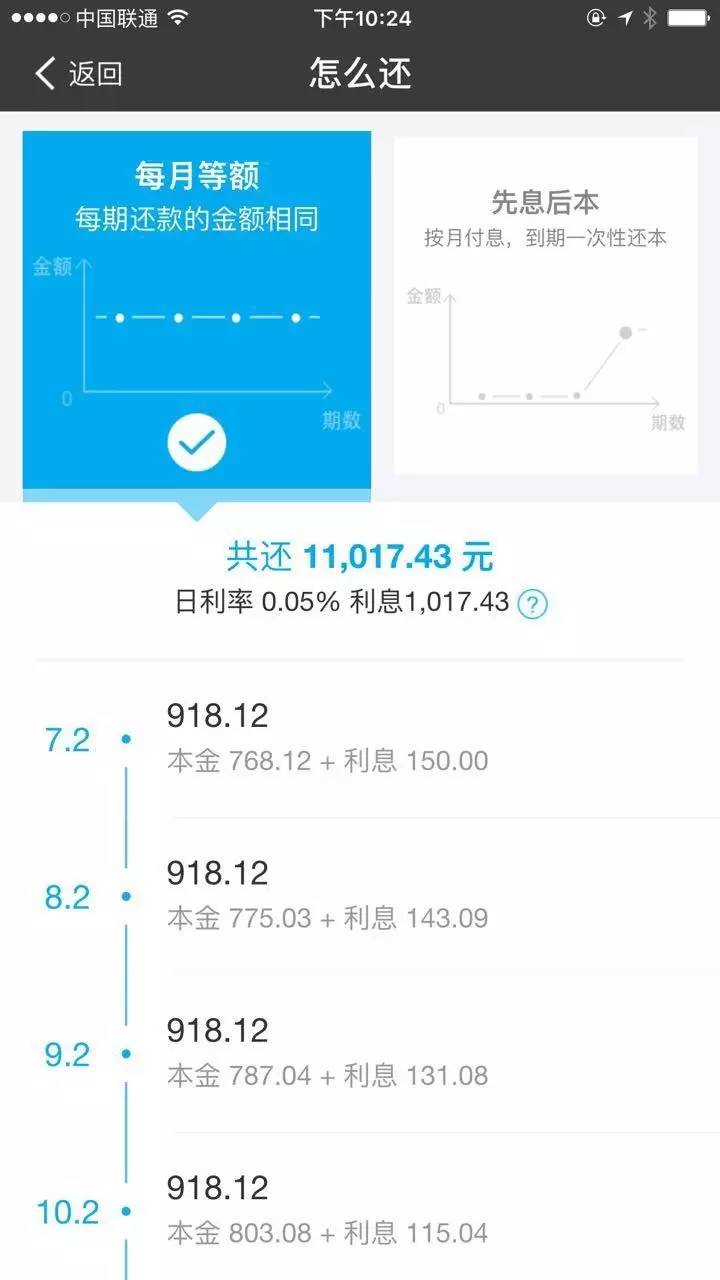This screenshot has width=720, height=1280.
Task: Choose the 先息后本 repayment method
Action: coord(545,305)
